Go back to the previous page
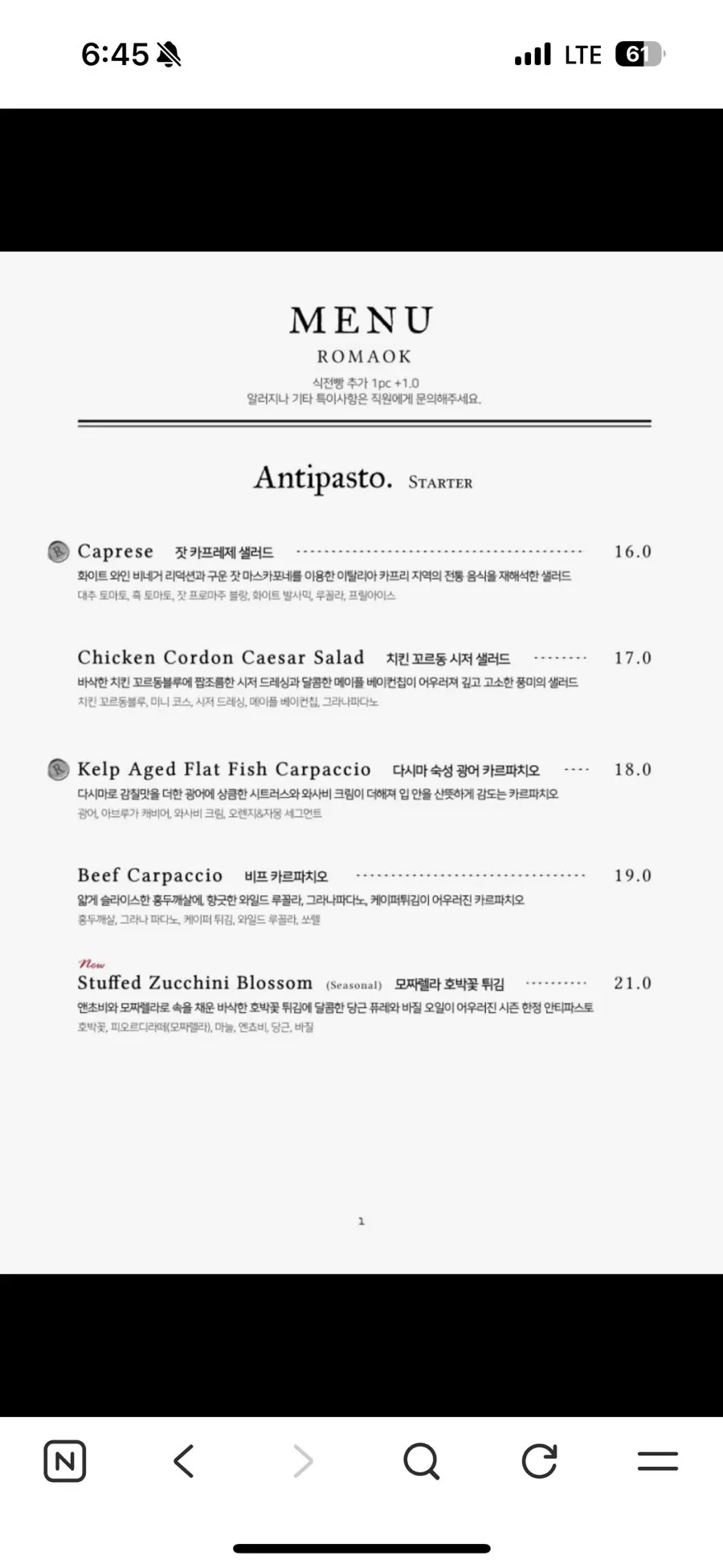The image size is (723, 1568). pos(184,1461)
